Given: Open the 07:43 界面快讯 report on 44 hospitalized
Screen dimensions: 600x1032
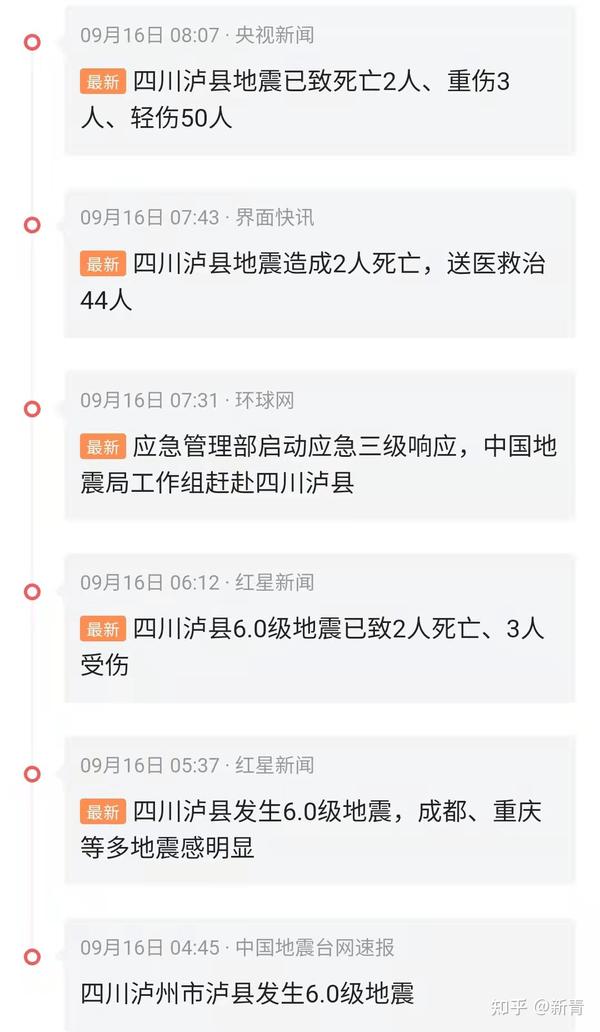Looking at the screenshot, I should coord(320,264).
